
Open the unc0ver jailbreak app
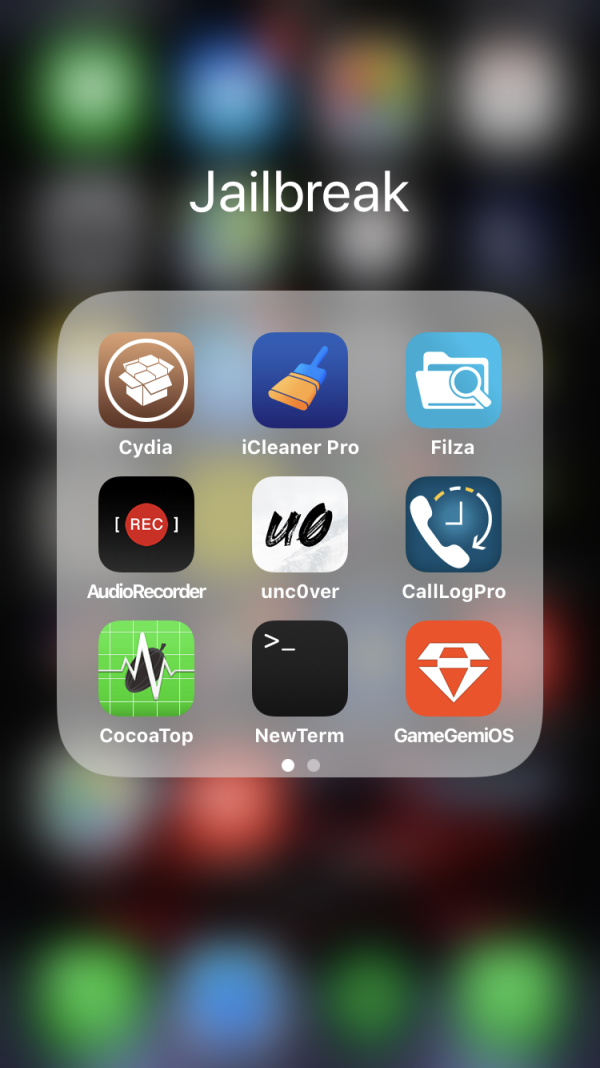coord(300,524)
